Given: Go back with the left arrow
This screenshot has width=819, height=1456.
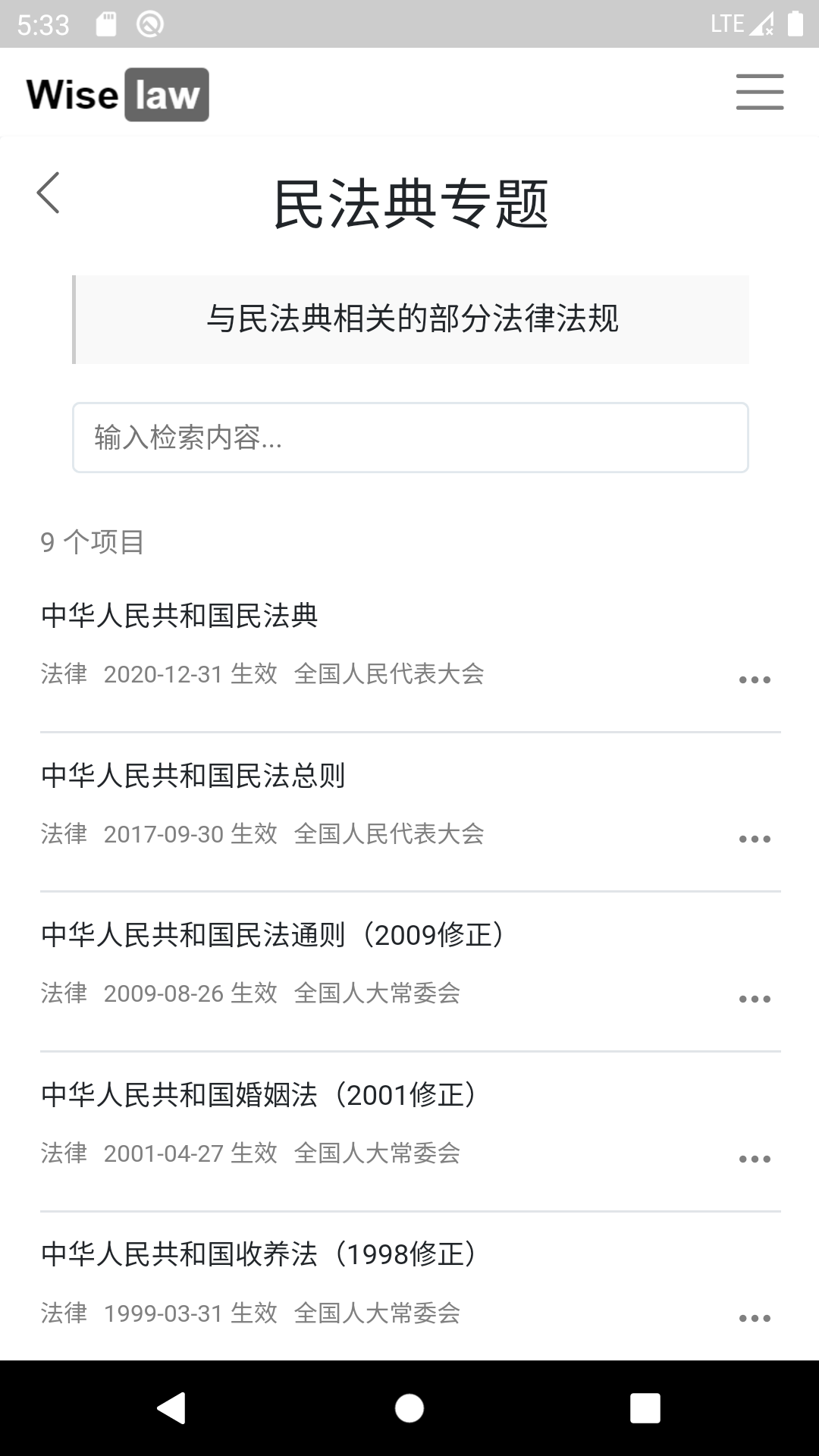Looking at the screenshot, I should (x=49, y=193).
